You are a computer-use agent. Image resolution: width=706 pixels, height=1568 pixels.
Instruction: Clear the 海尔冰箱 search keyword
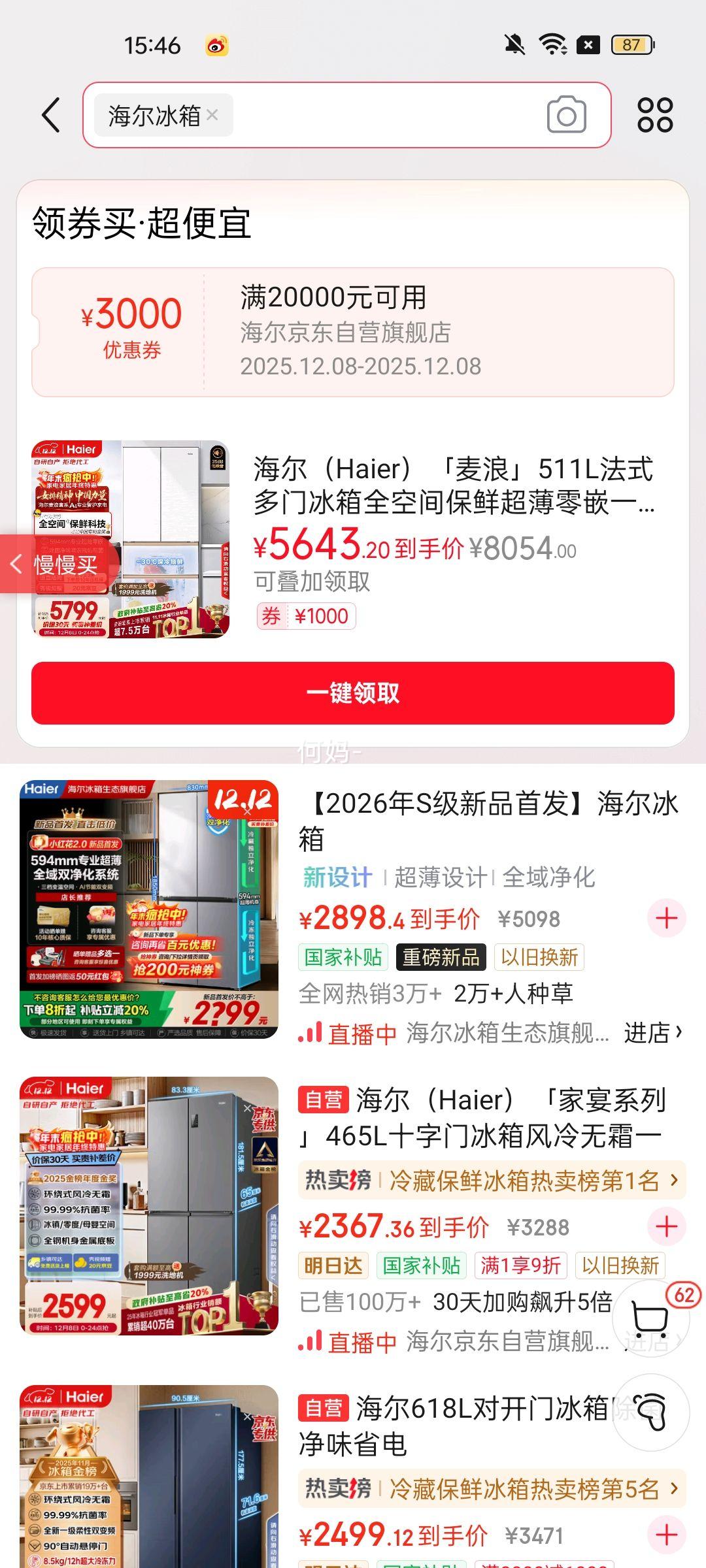point(212,116)
